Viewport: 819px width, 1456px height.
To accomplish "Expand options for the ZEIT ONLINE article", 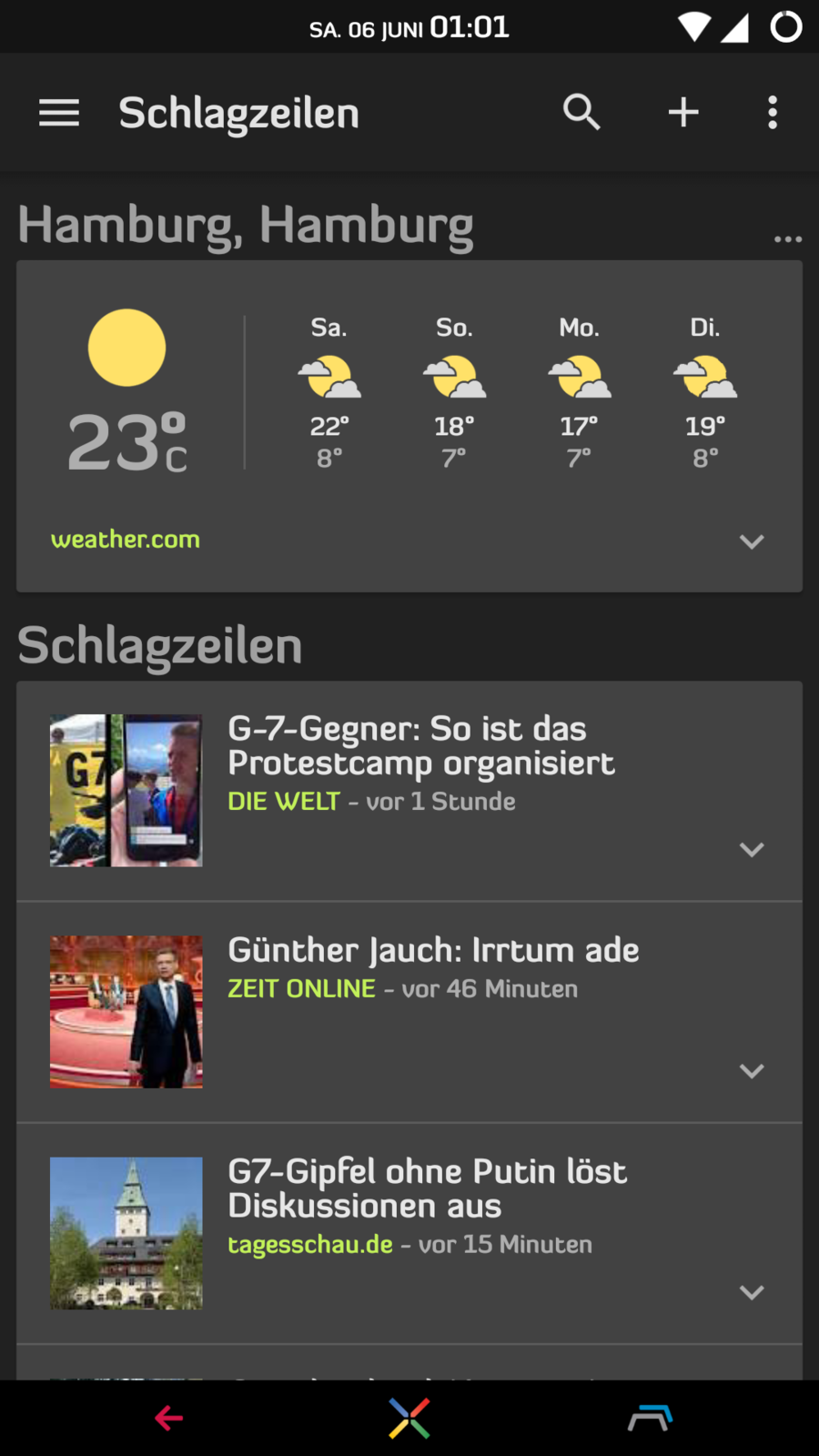I will (752, 1071).
